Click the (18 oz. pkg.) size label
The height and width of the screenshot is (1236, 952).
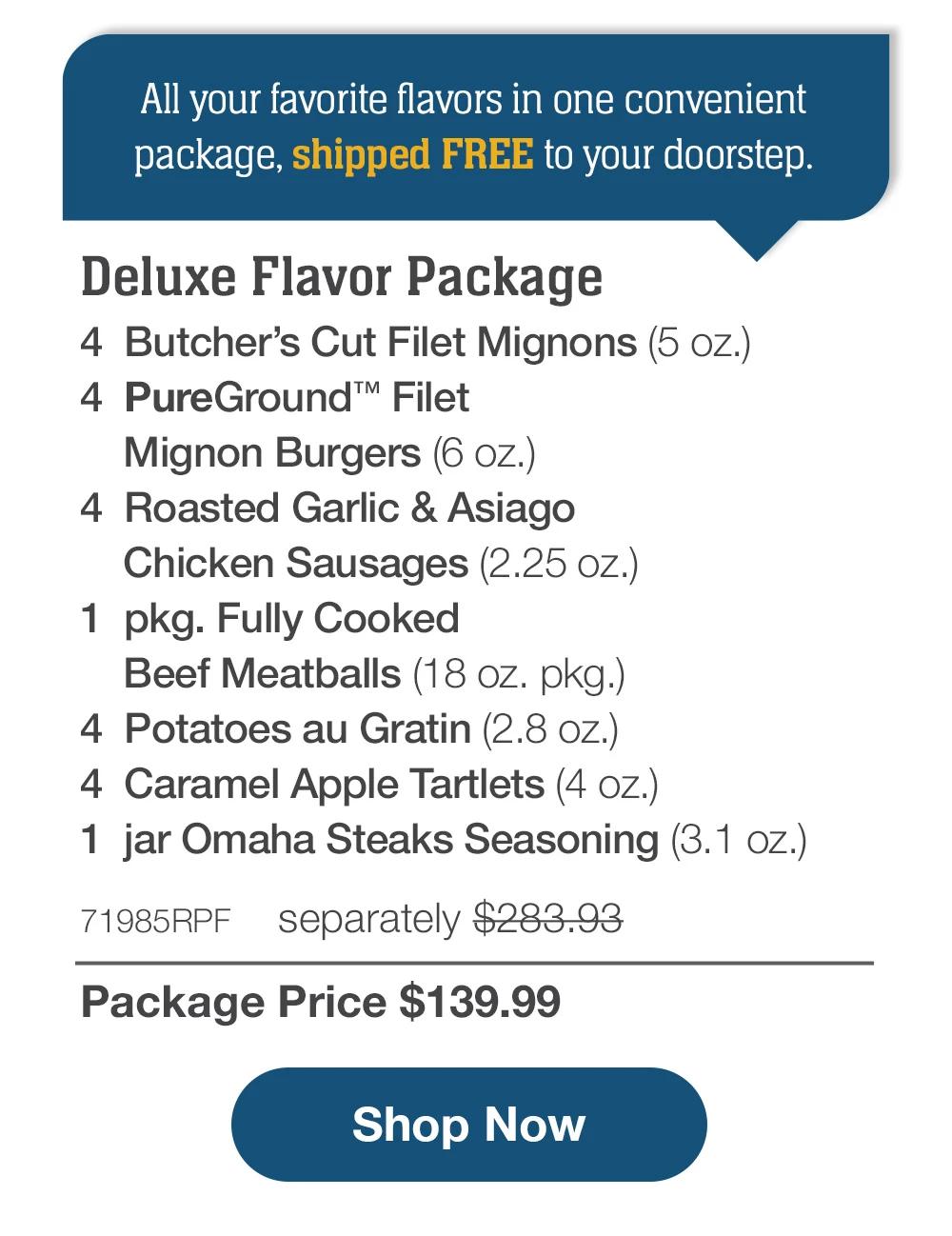click(x=519, y=673)
